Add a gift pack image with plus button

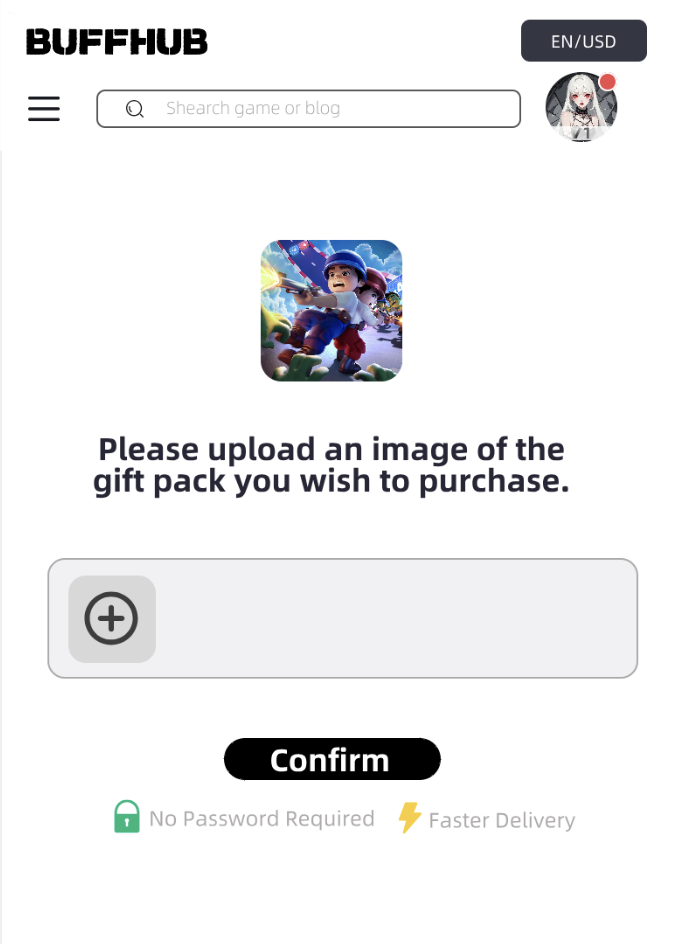click(112, 619)
